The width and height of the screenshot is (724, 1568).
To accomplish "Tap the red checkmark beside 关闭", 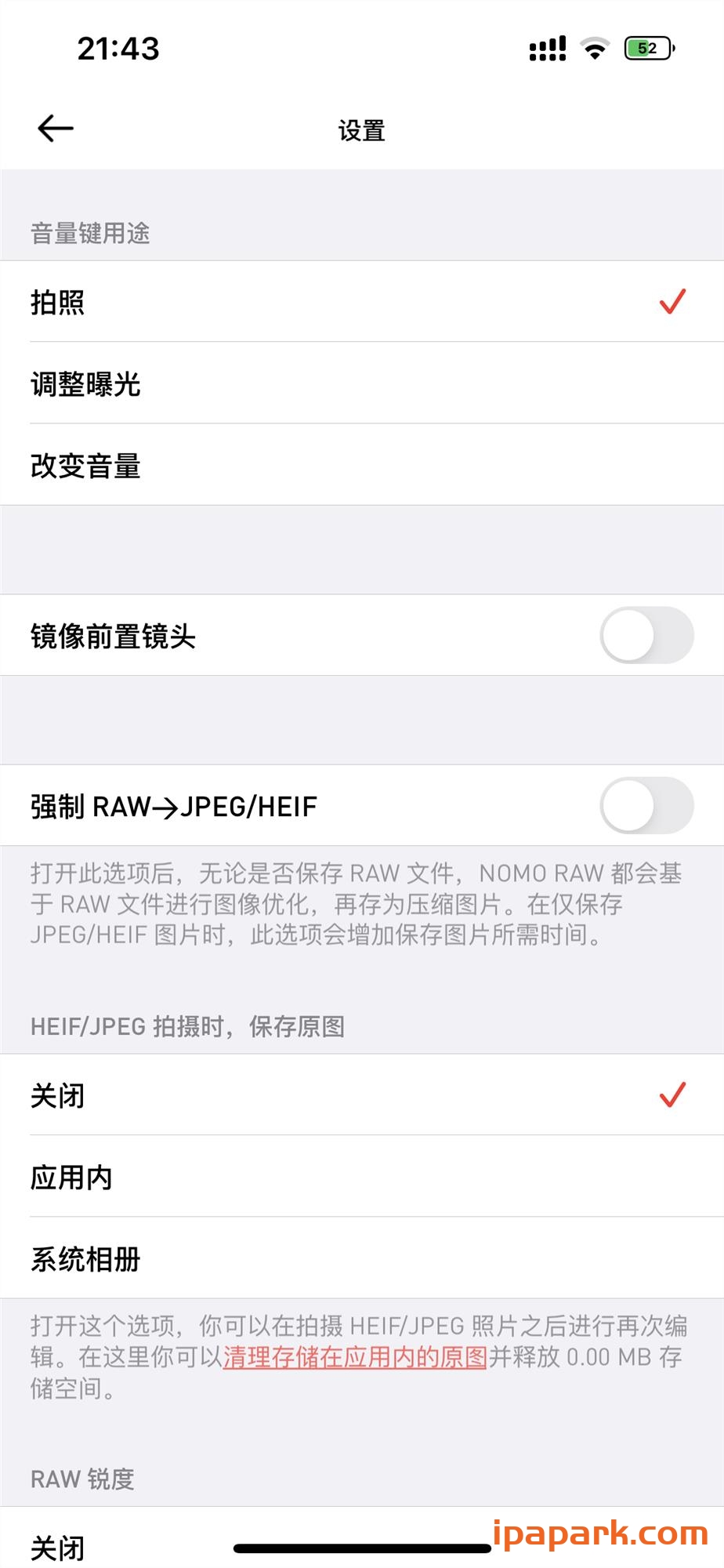I will coord(672,1095).
